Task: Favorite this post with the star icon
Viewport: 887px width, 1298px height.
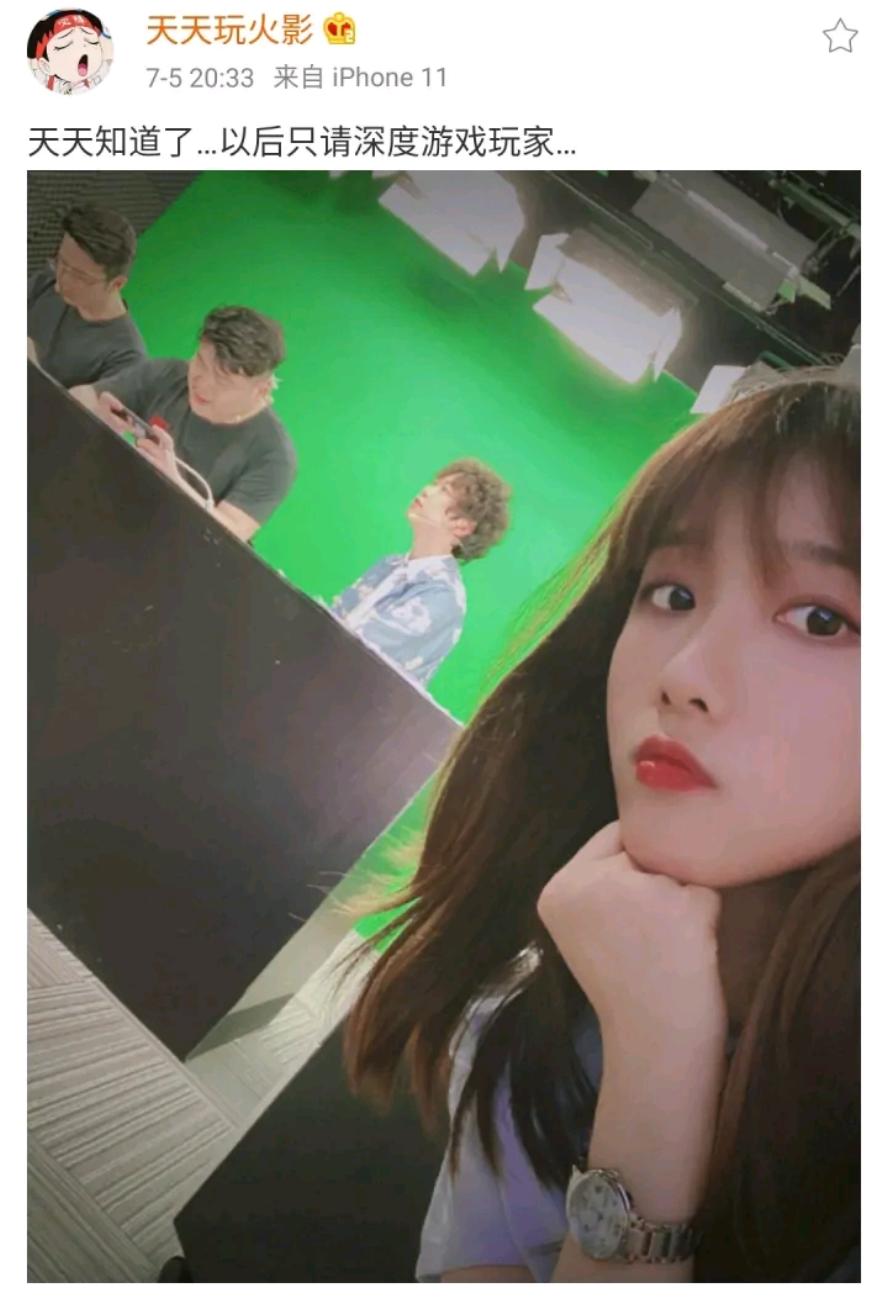Action: (x=839, y=37)
